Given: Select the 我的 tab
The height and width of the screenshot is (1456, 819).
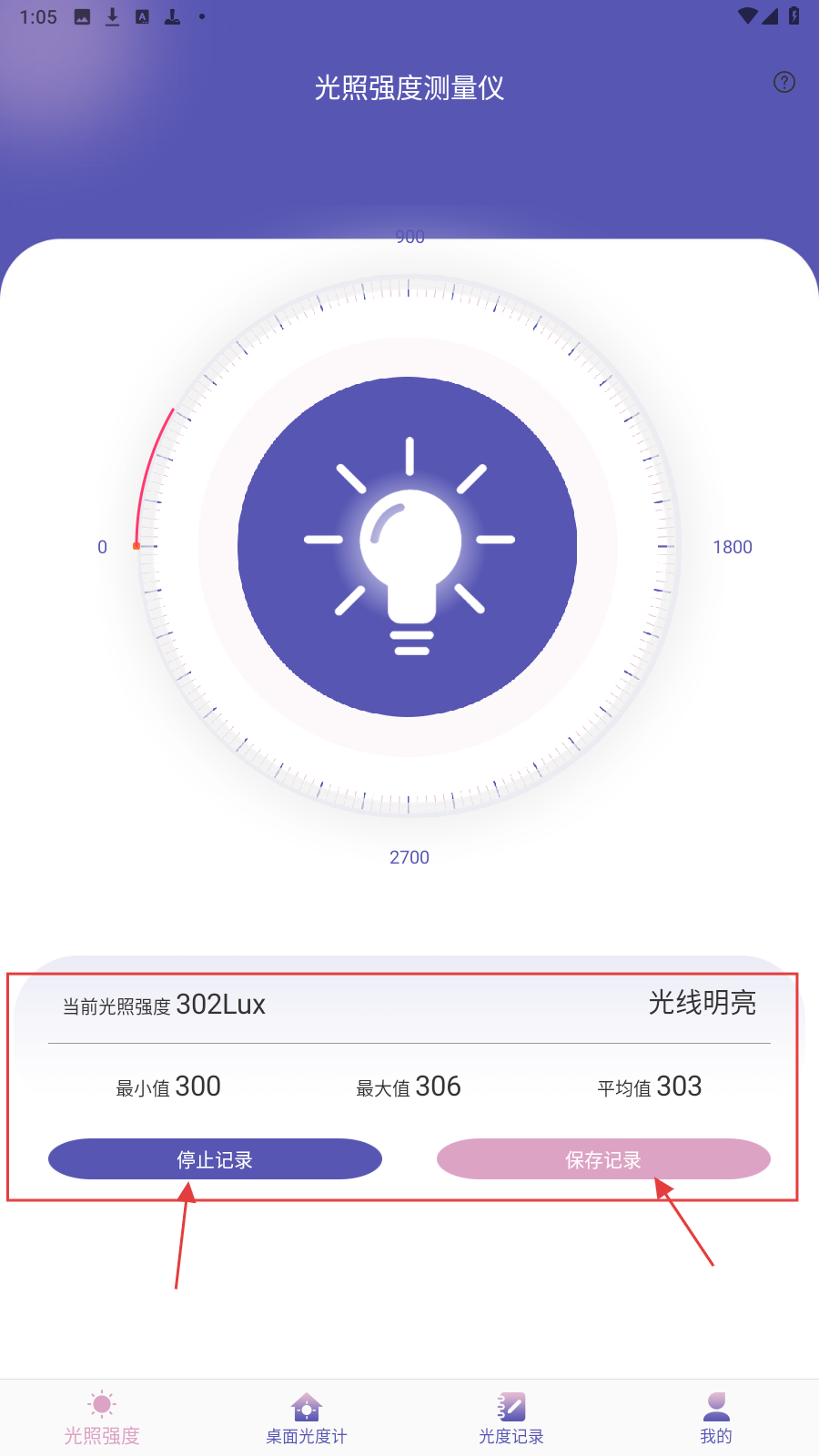Looking at the screenshot, I should point(716,1418).
